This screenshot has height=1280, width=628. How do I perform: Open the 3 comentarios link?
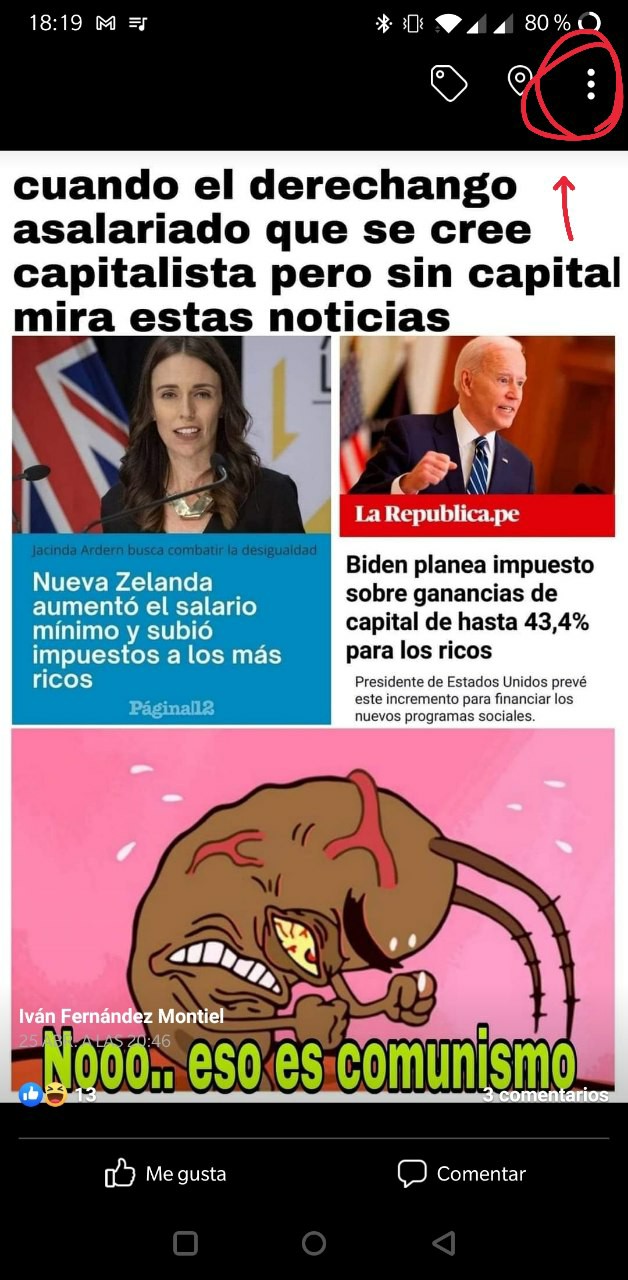point(545,1095)
